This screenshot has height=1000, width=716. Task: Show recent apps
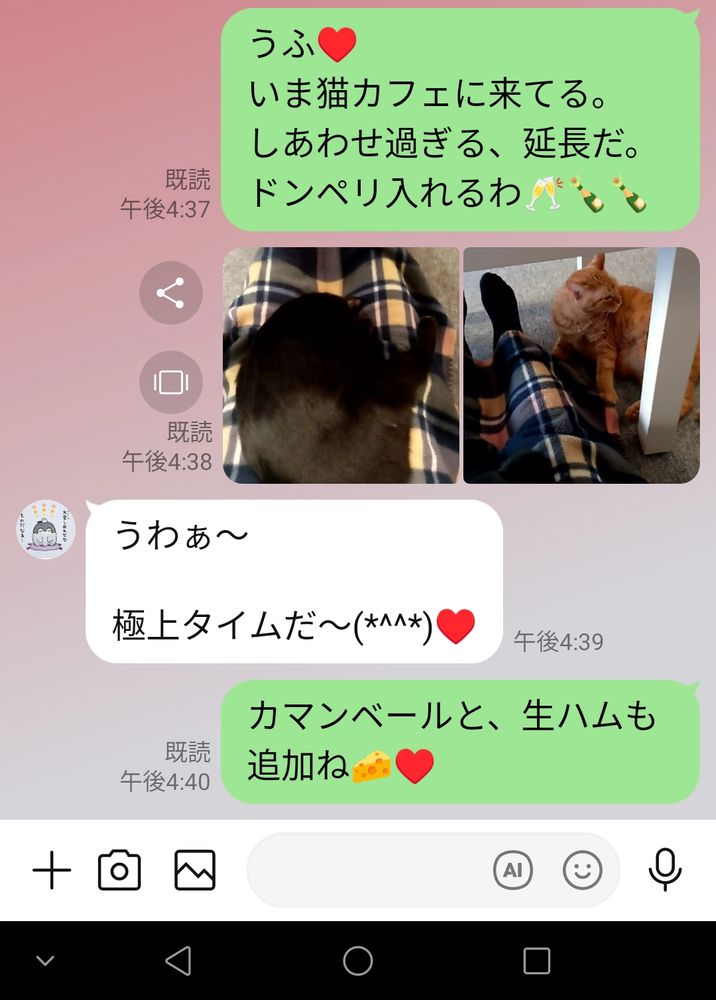pos(537,961)
